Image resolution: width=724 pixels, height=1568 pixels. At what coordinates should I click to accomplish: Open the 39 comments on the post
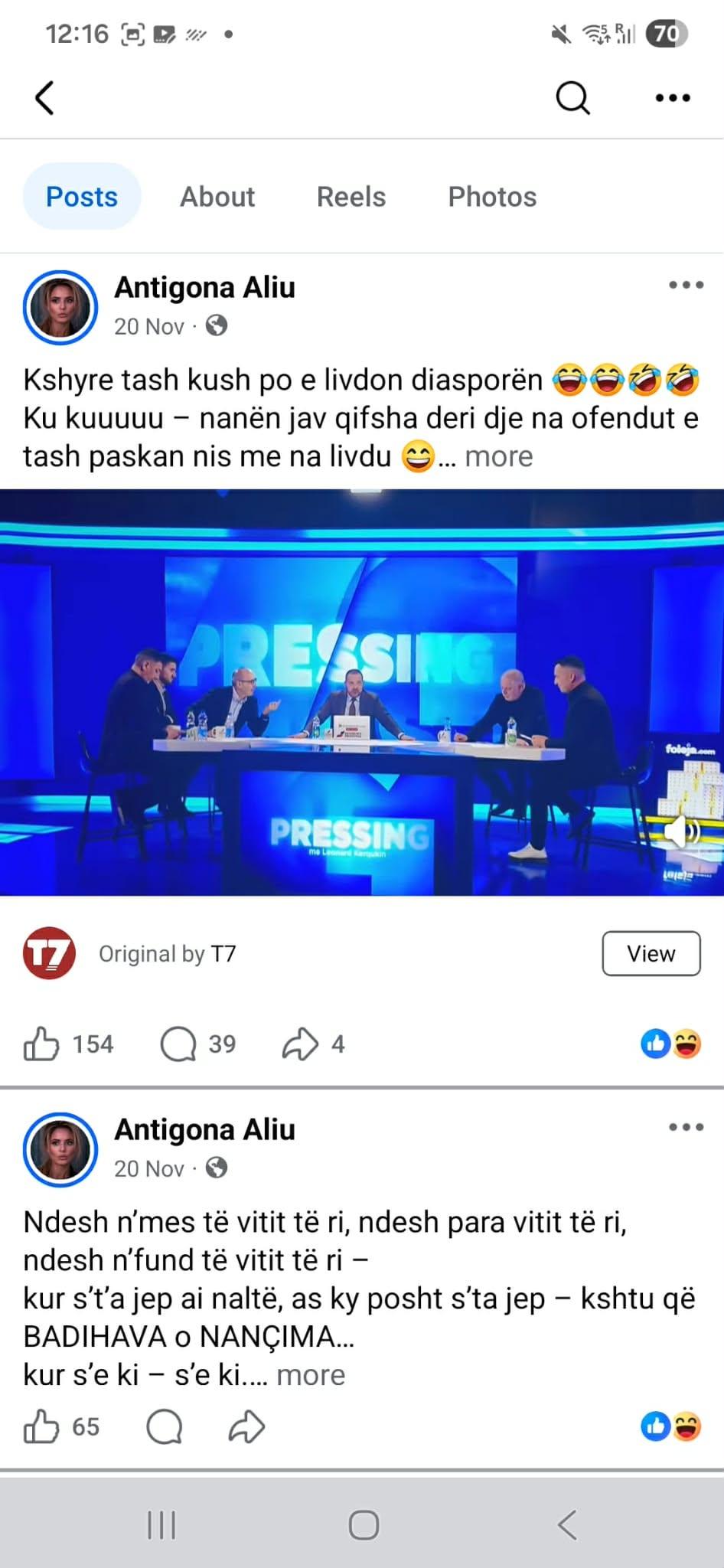[x=179, y=1044]
